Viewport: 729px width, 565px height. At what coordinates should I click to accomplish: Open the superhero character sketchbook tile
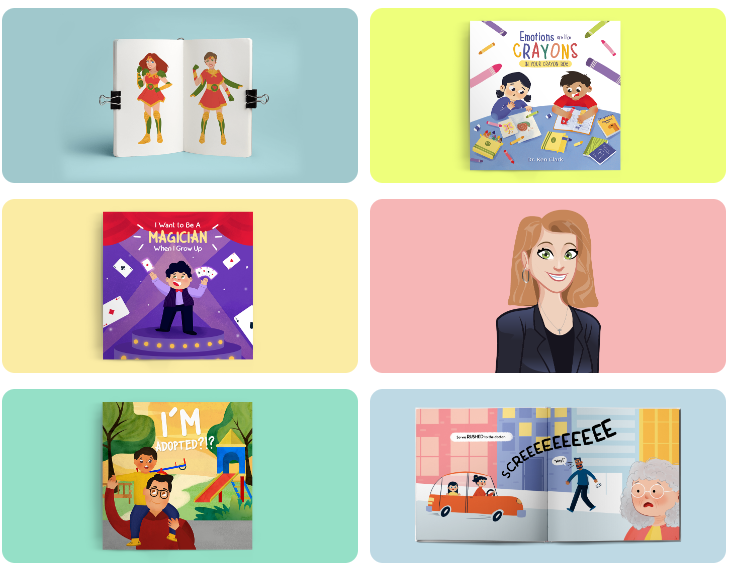[180, 96]
